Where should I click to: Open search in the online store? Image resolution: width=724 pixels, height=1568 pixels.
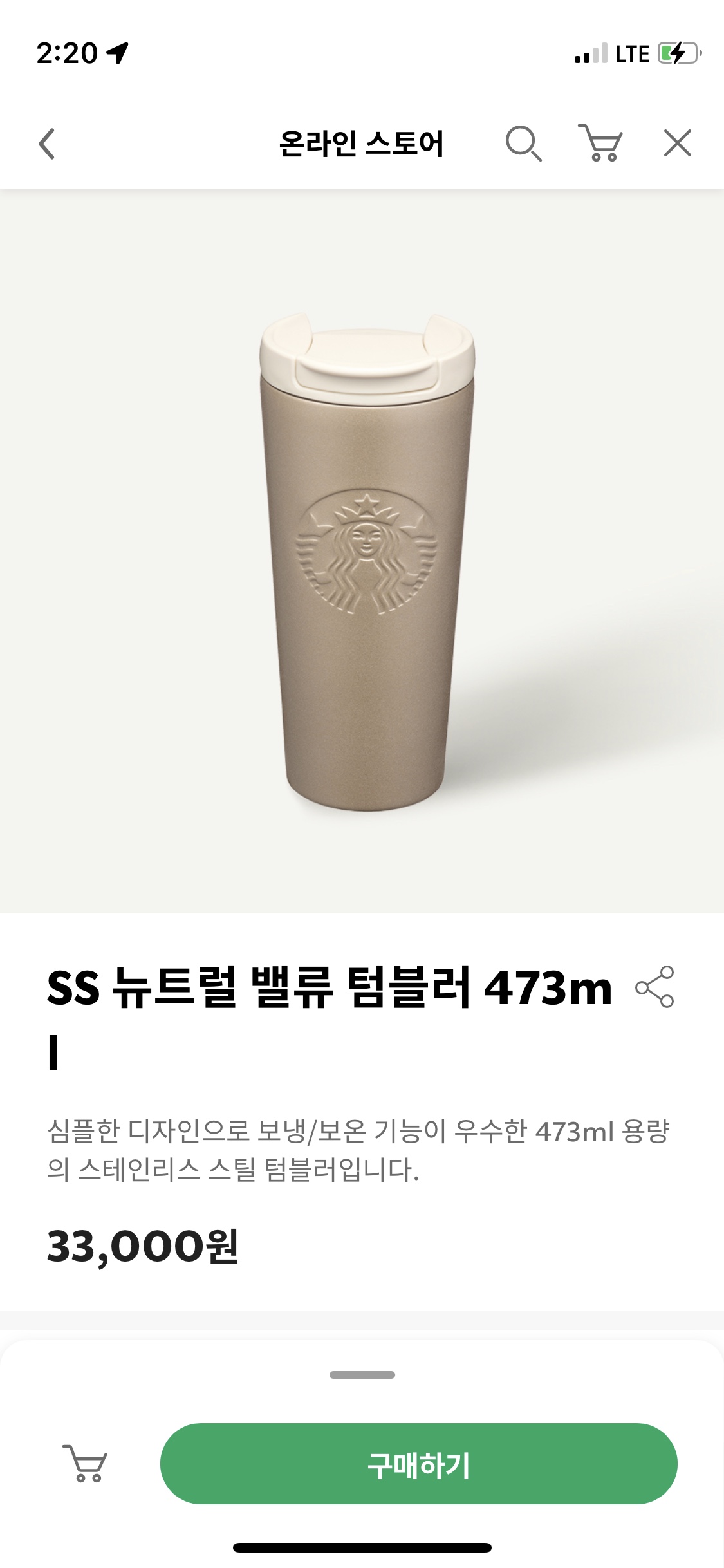point(523,144)
